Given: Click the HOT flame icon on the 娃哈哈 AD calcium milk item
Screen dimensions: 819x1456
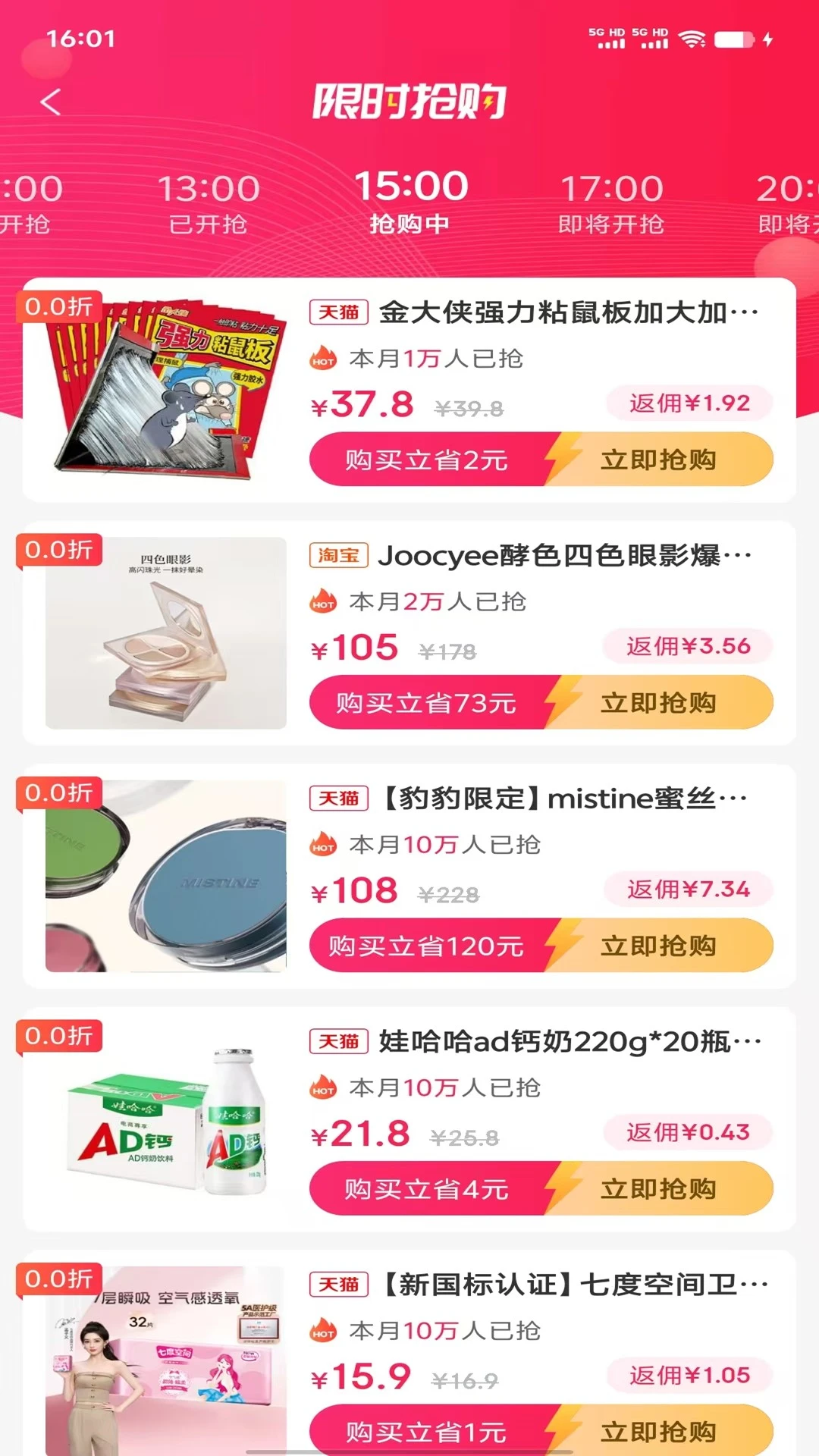Looking at the screenshot, I should click(x=322, y=1087).
